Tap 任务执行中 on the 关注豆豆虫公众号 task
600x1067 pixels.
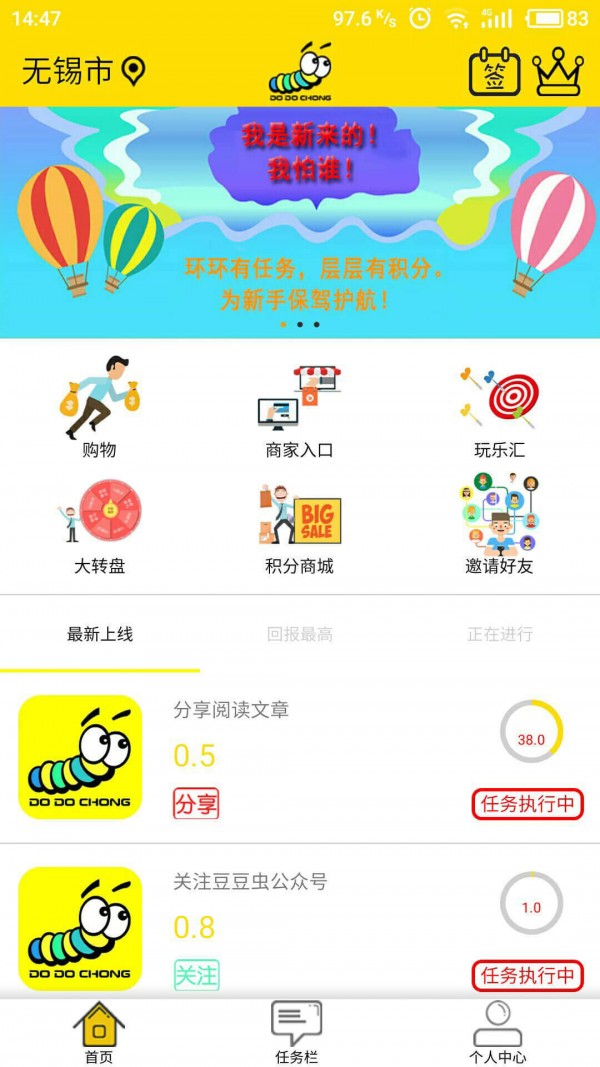[527, 976]
